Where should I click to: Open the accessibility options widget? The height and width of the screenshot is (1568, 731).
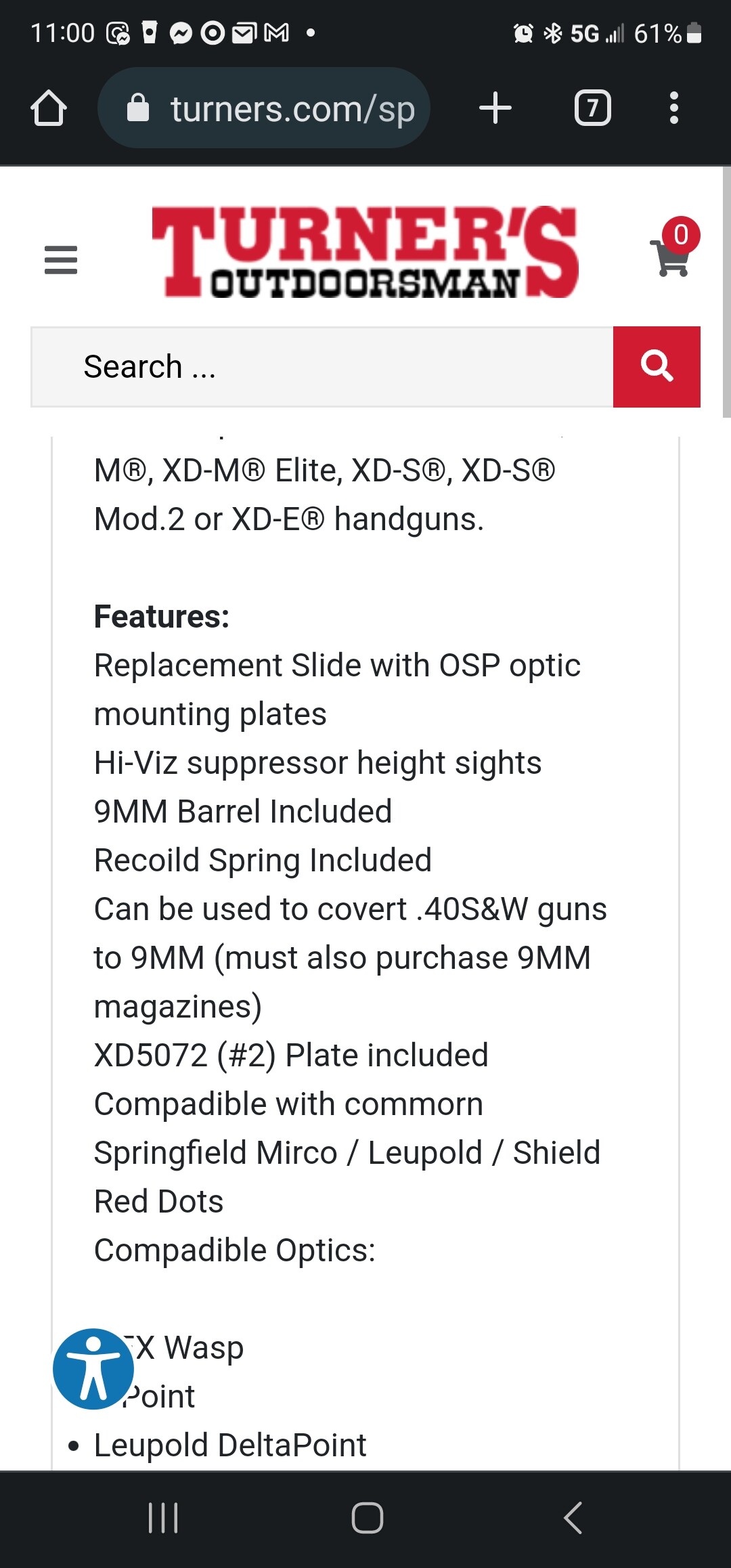93,1369
